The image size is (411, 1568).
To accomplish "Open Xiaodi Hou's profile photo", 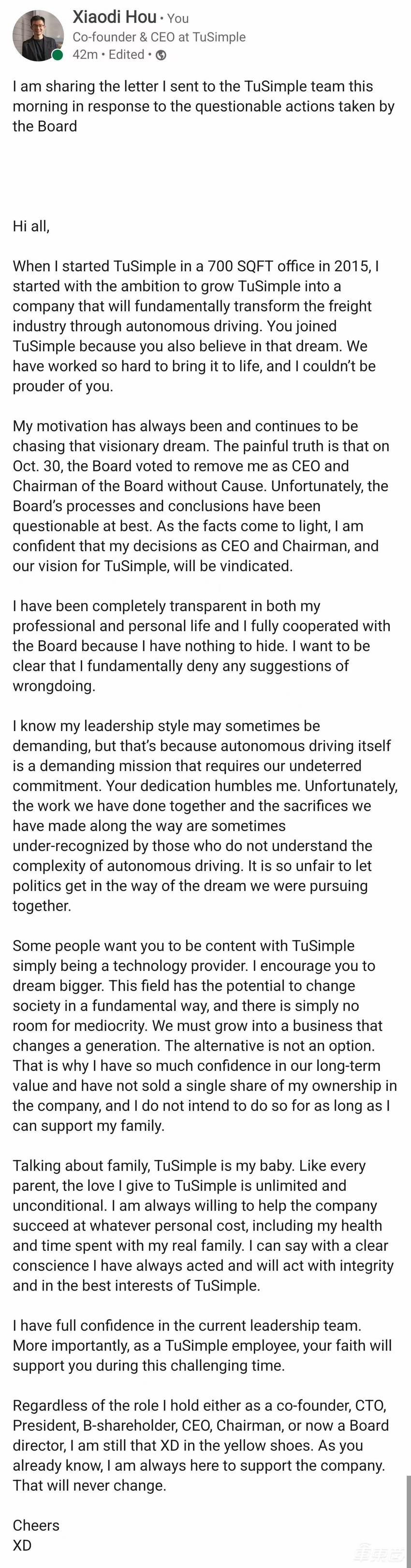I will (x=38, y=36).
